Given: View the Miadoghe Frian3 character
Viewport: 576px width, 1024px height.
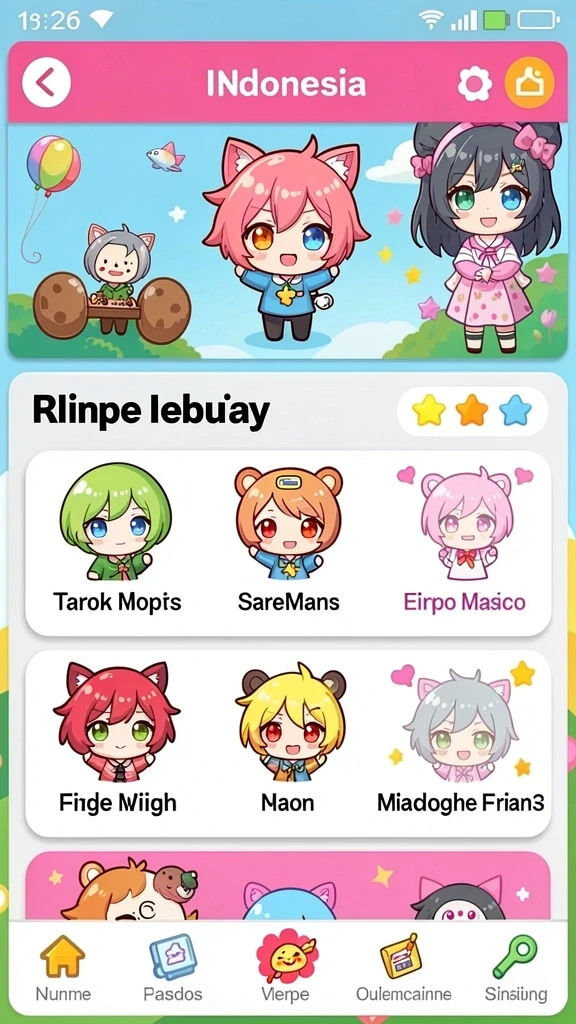Looking at the screenshot, I should point(461,739).
